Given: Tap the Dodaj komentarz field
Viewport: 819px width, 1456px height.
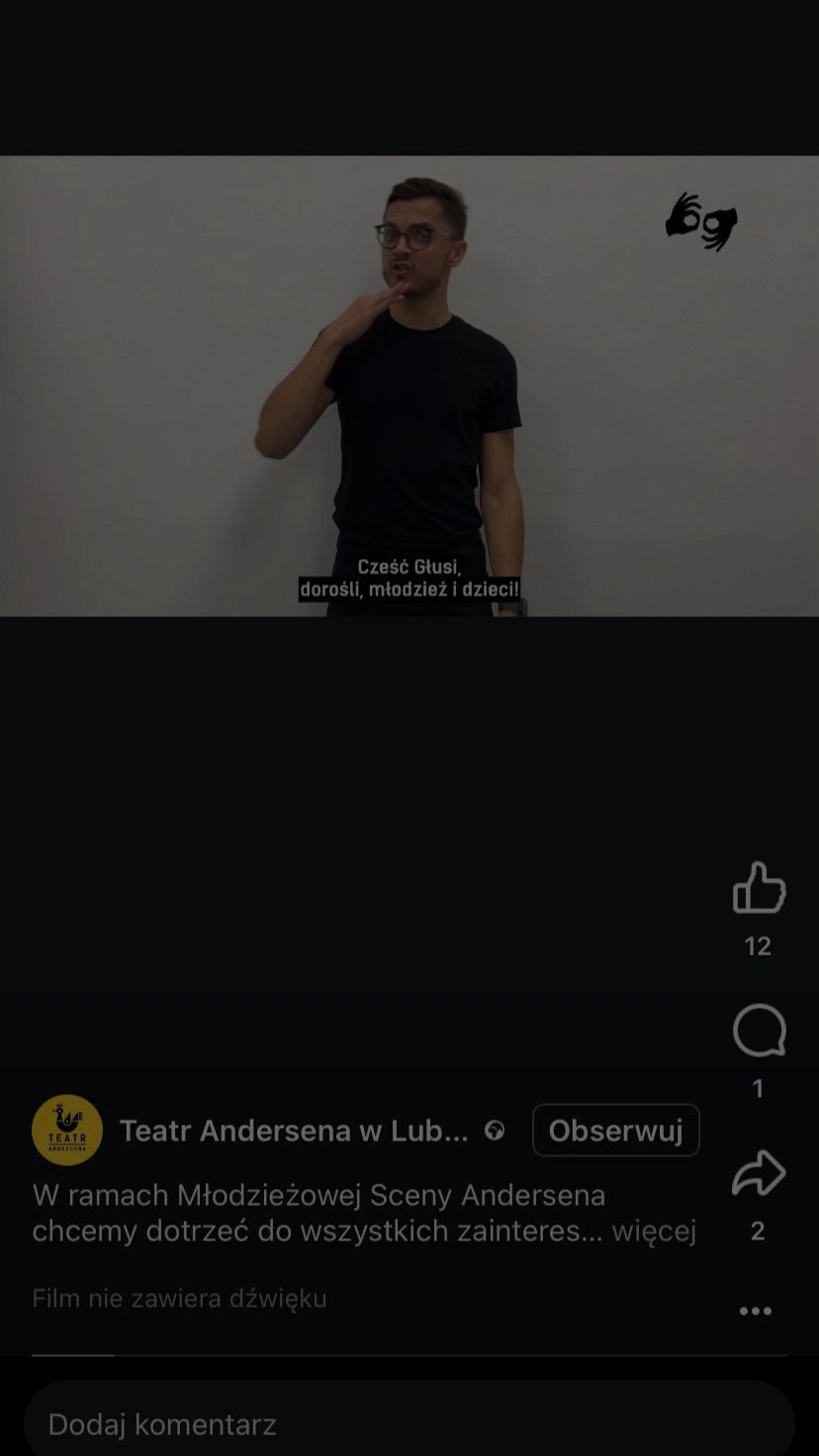Looking at the screenshot, I should [x=409, y=1424].
